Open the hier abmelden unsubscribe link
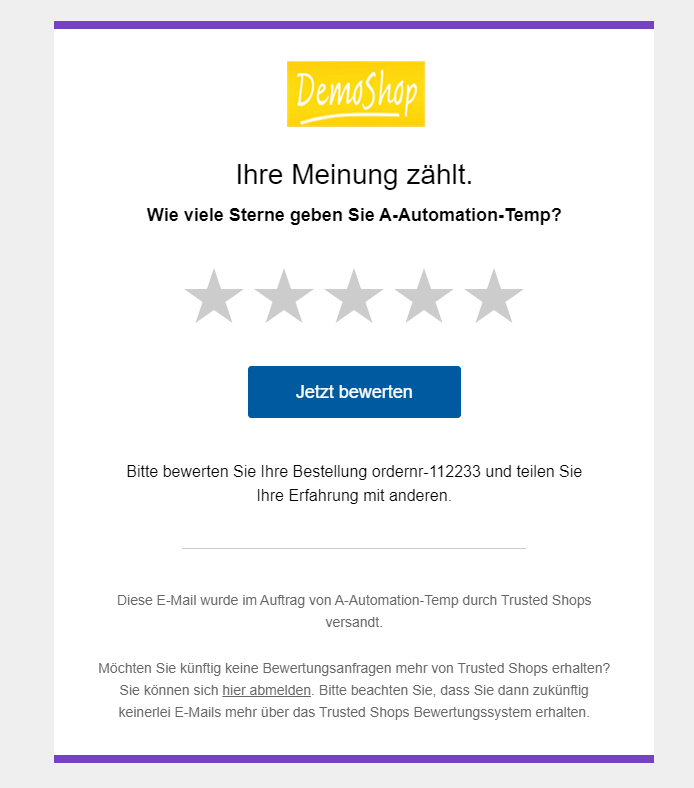Screen dimensions: 694x788 (x=266, y=690)
